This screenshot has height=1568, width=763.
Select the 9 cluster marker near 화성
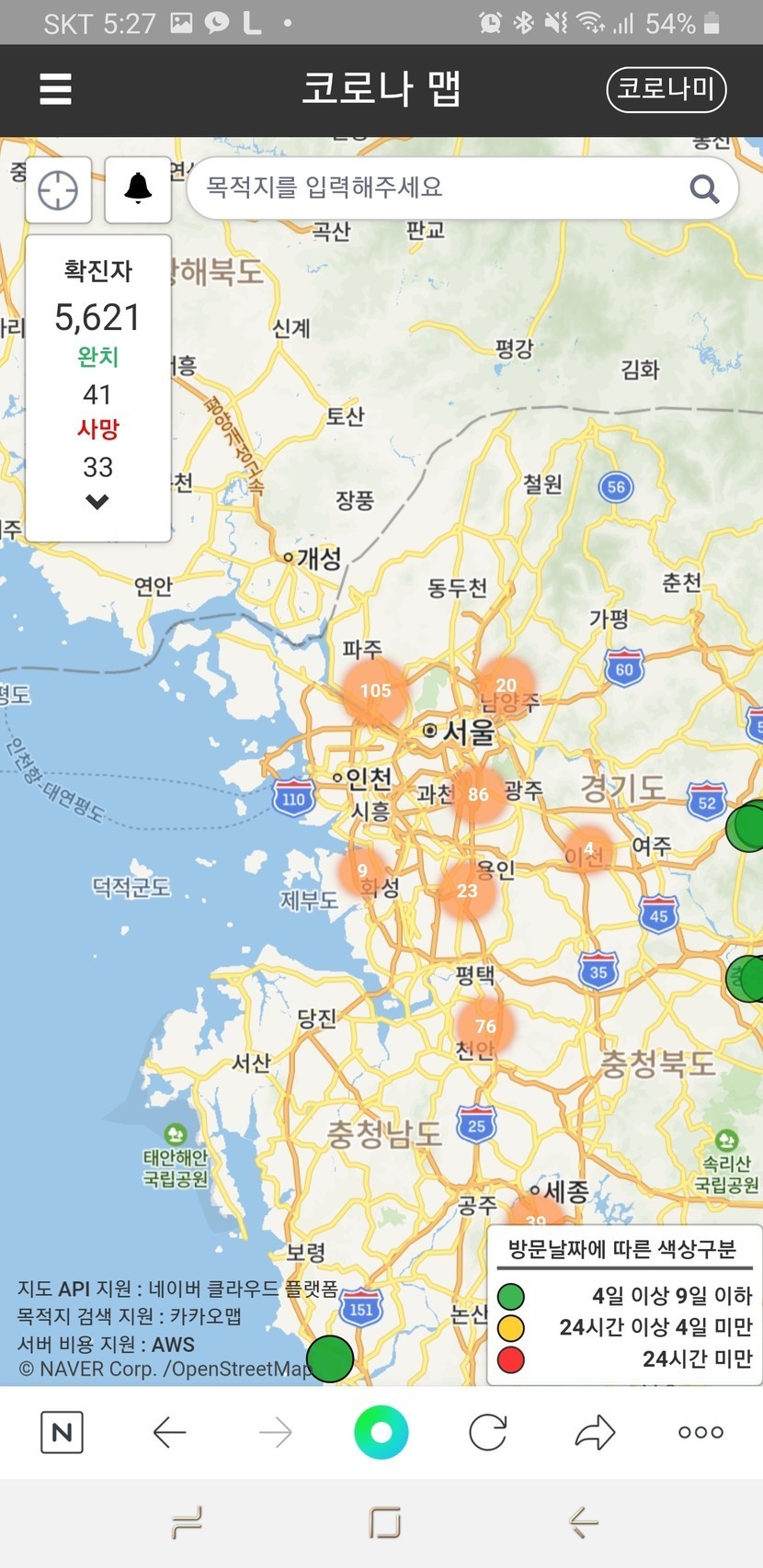[363, 870]
